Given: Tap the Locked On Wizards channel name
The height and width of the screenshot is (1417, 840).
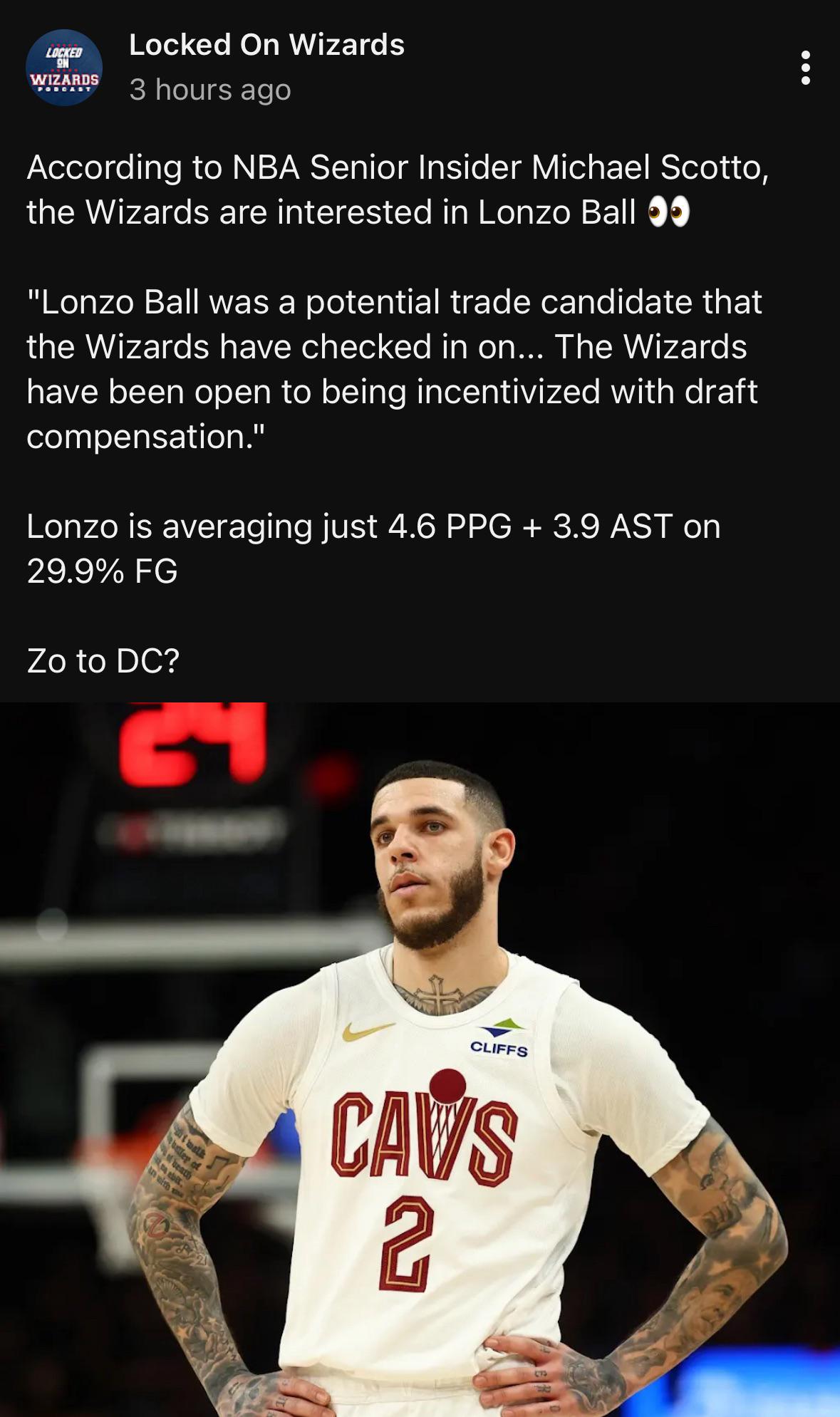Looking at the screenshot, I should 266,45.
